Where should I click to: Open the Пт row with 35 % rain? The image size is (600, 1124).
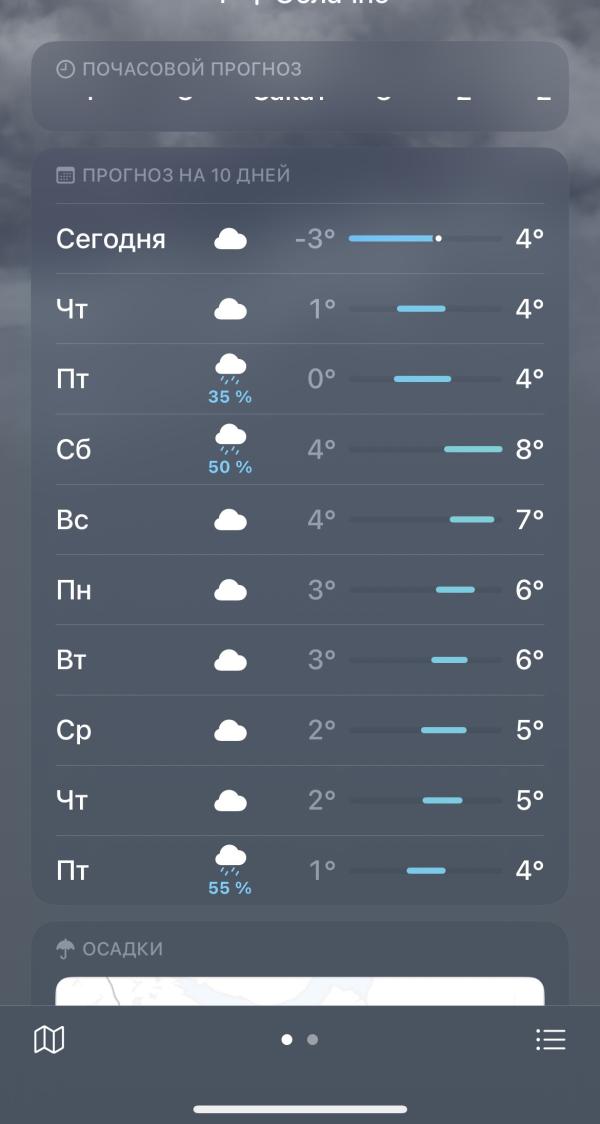tap(300, 379)
